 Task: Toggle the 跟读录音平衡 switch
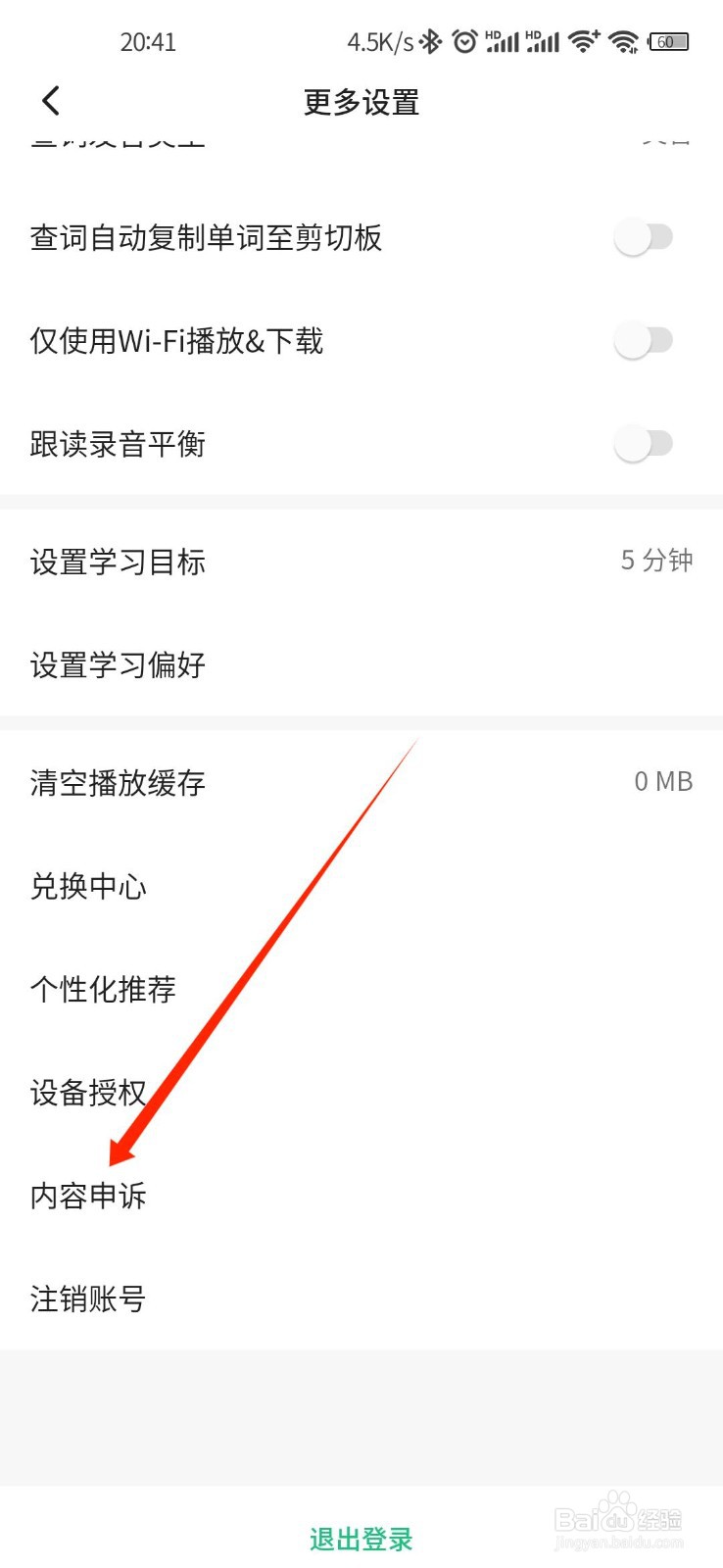[x=648, y=443]
